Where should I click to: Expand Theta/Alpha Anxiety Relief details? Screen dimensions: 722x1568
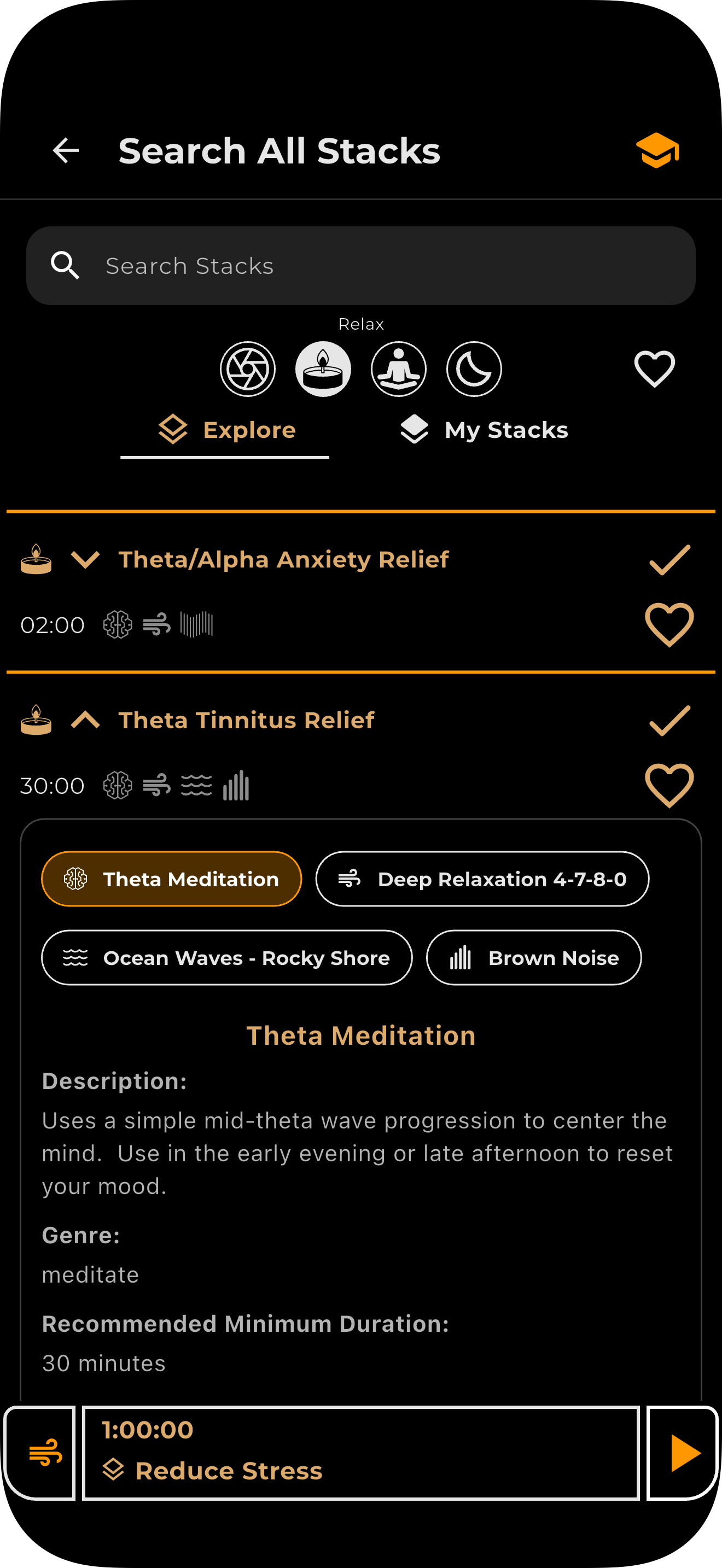point(85,559)
